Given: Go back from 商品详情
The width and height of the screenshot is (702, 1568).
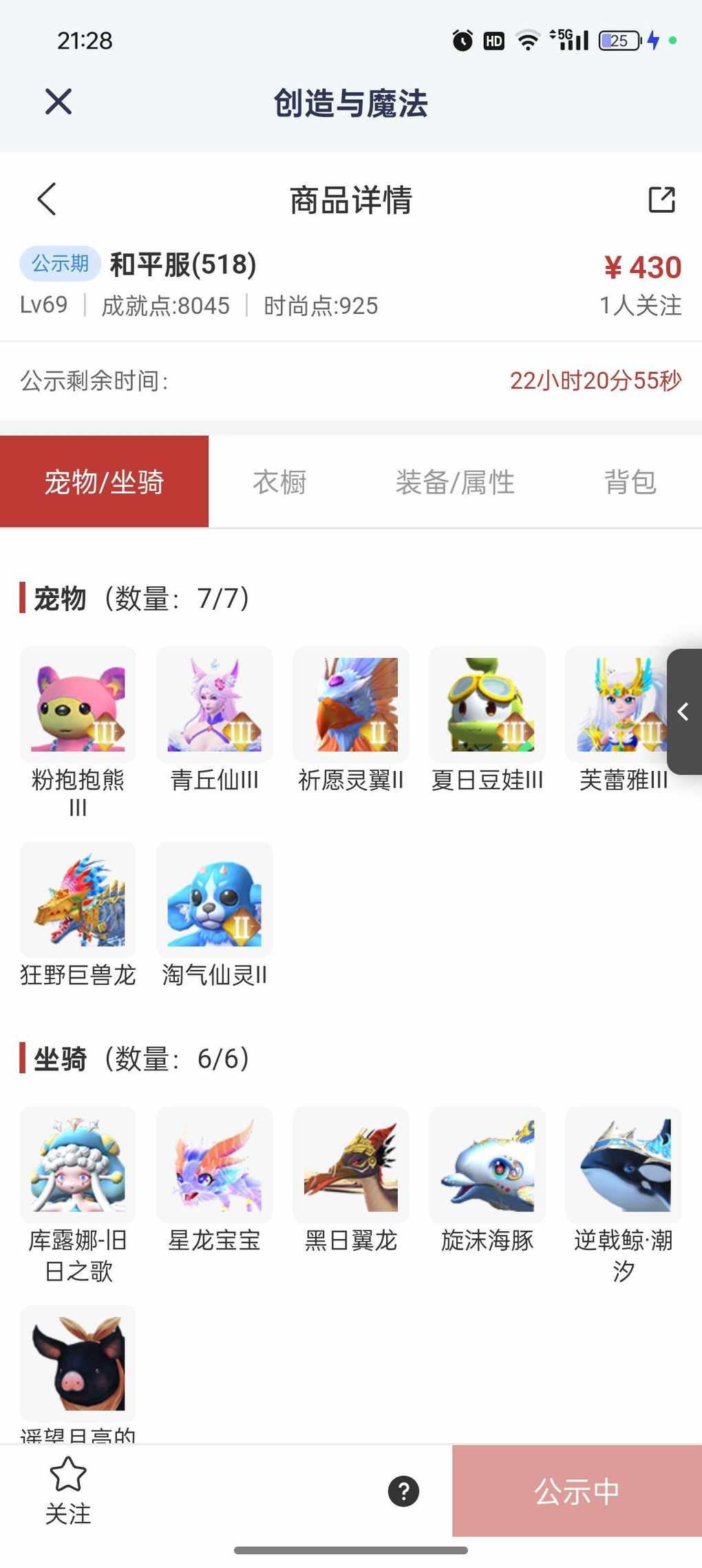Looking at the screenshot, I should pyautogui.click(x=47, y=200).
